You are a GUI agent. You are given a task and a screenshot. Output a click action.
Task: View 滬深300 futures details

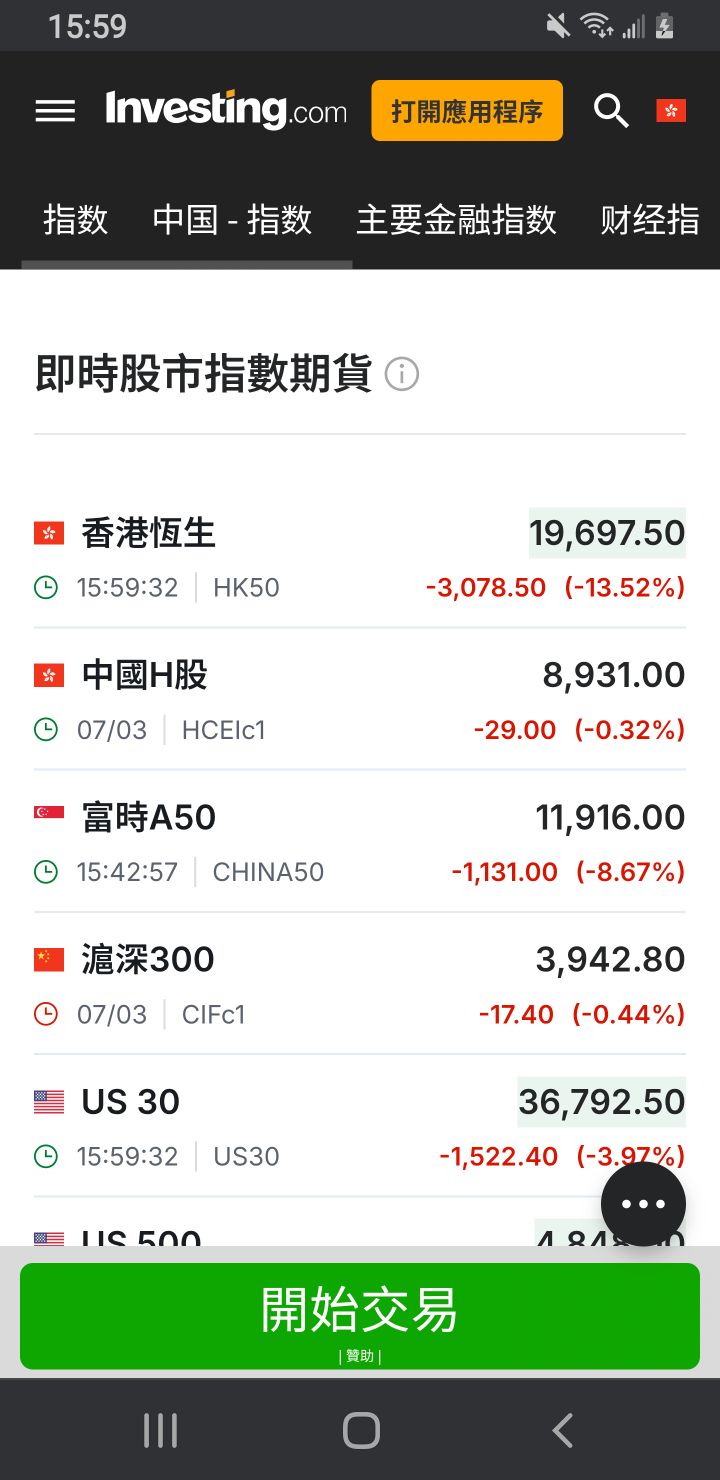pyautogui.click(x=148, y=960)
